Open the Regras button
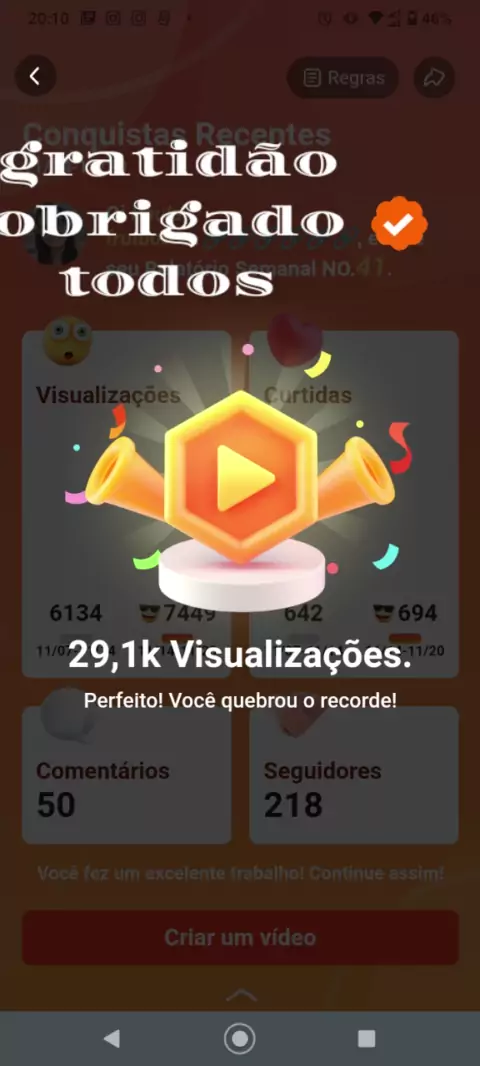Screen dimensions: 480x1066 pos(343,78)
